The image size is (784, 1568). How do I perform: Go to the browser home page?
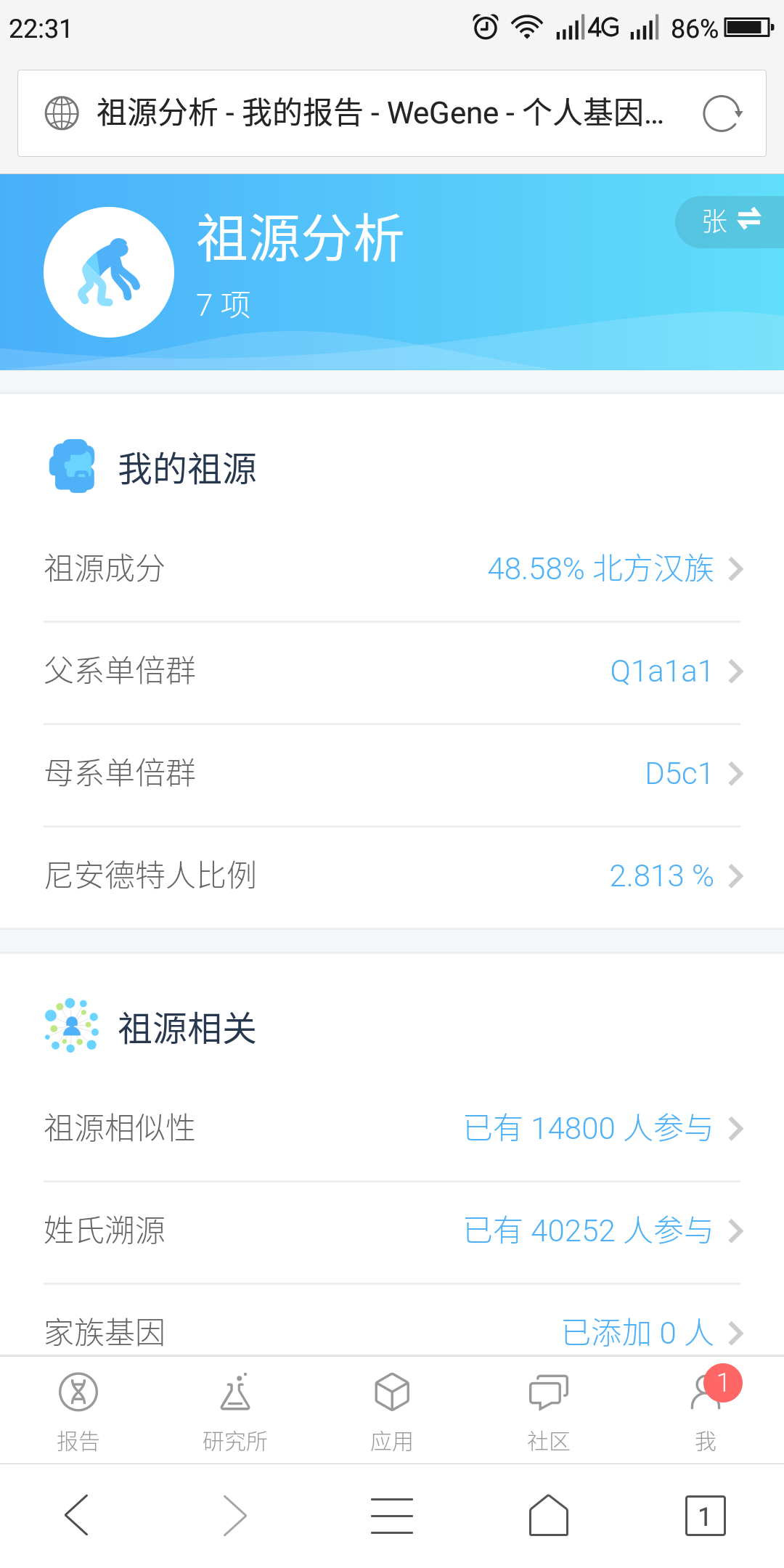click(x=549, y=1516)
